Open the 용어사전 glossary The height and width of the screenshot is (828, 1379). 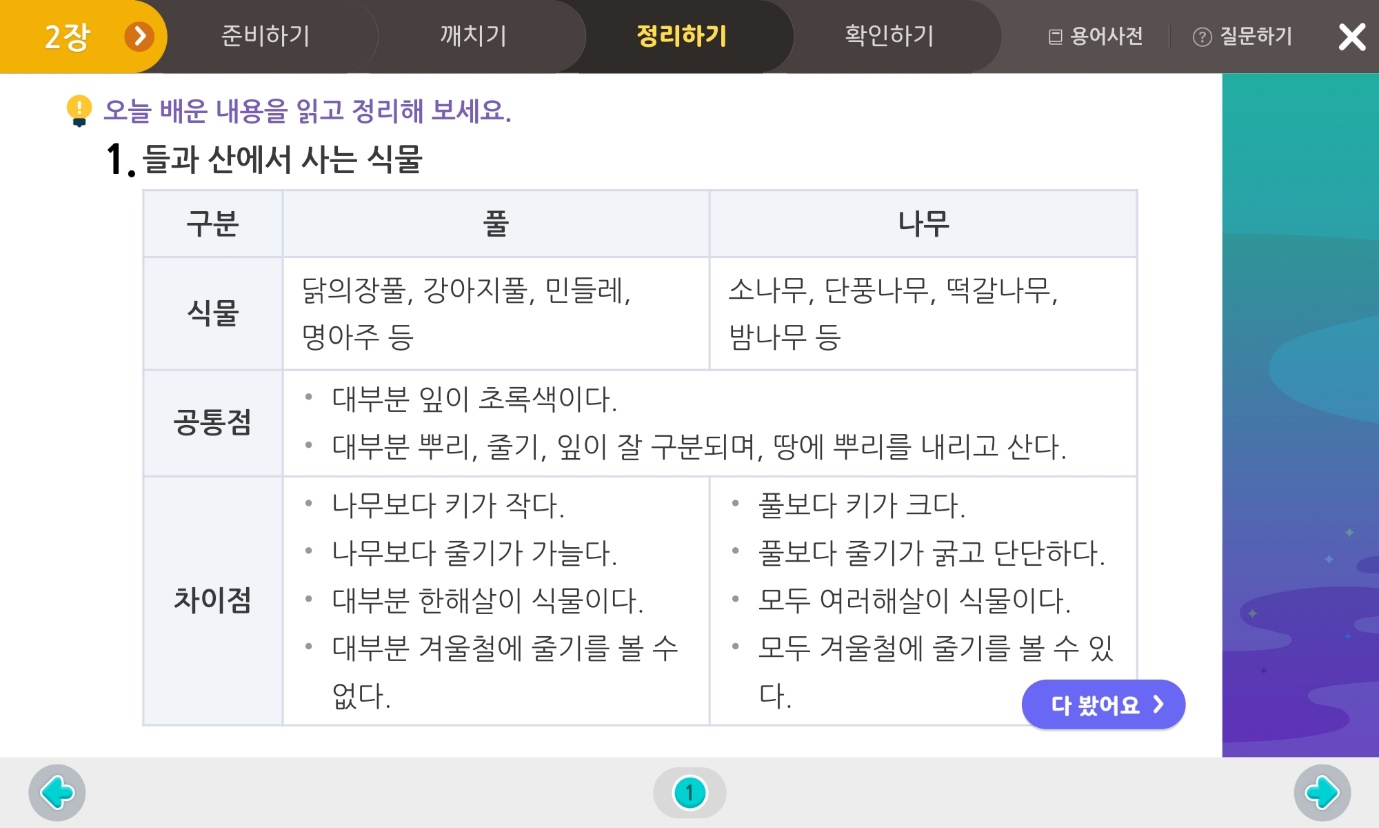[x=1095, y=37]
